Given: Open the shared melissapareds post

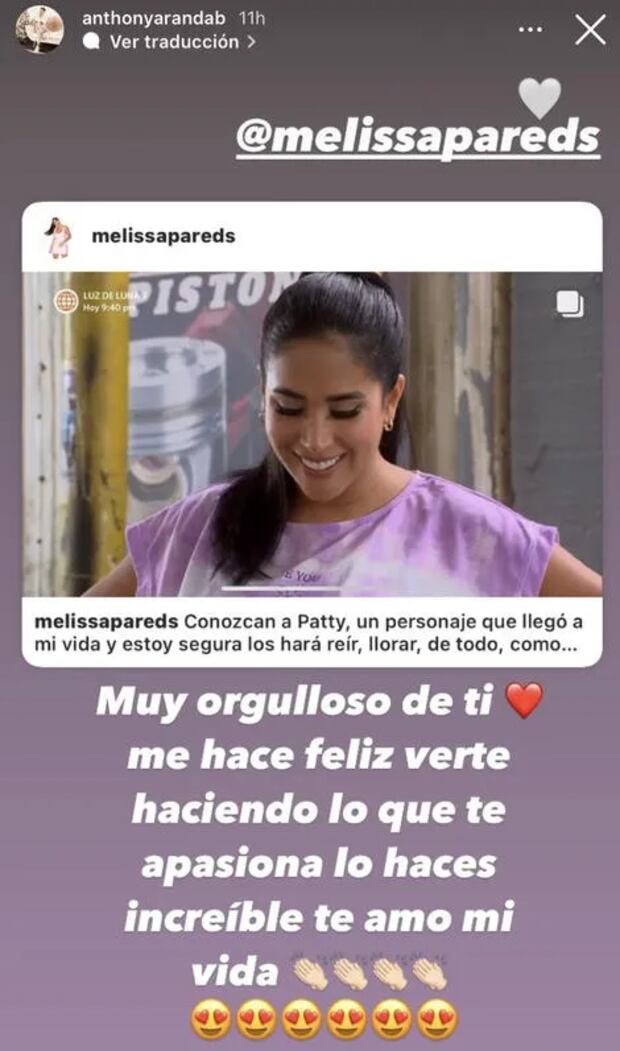Looking at the screenshot, I should click(312, 435).
